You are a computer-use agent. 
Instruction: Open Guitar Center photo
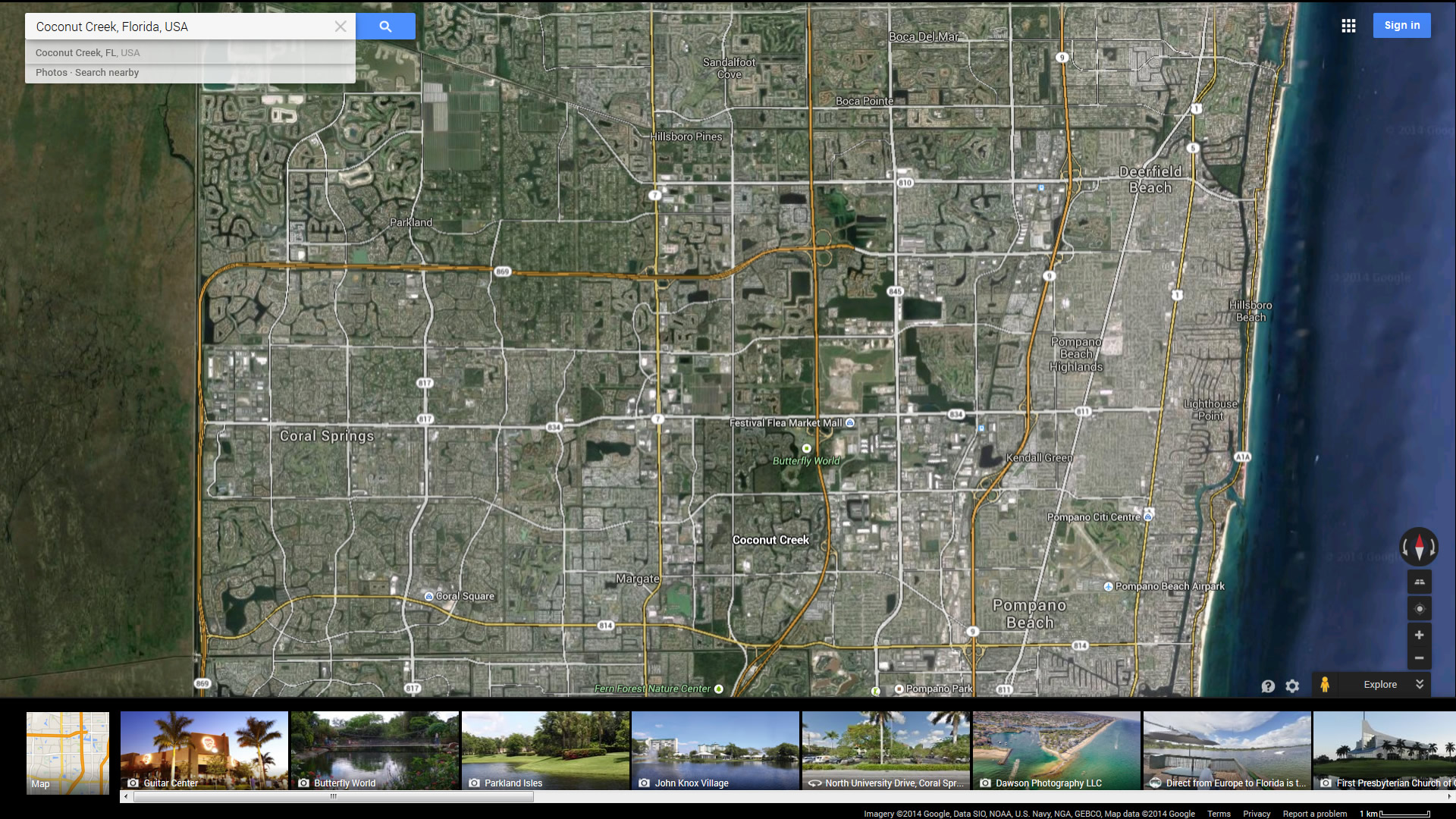[x=204, y=751]
